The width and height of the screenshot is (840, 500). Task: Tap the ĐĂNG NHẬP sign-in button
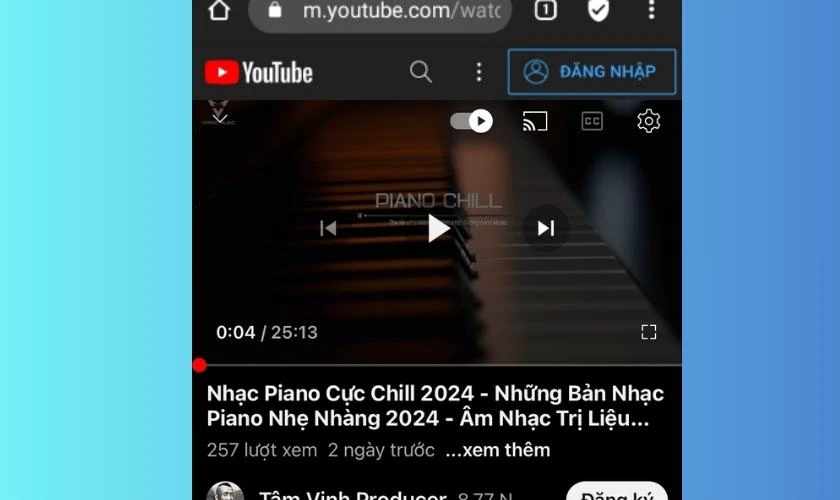point(591,72)
